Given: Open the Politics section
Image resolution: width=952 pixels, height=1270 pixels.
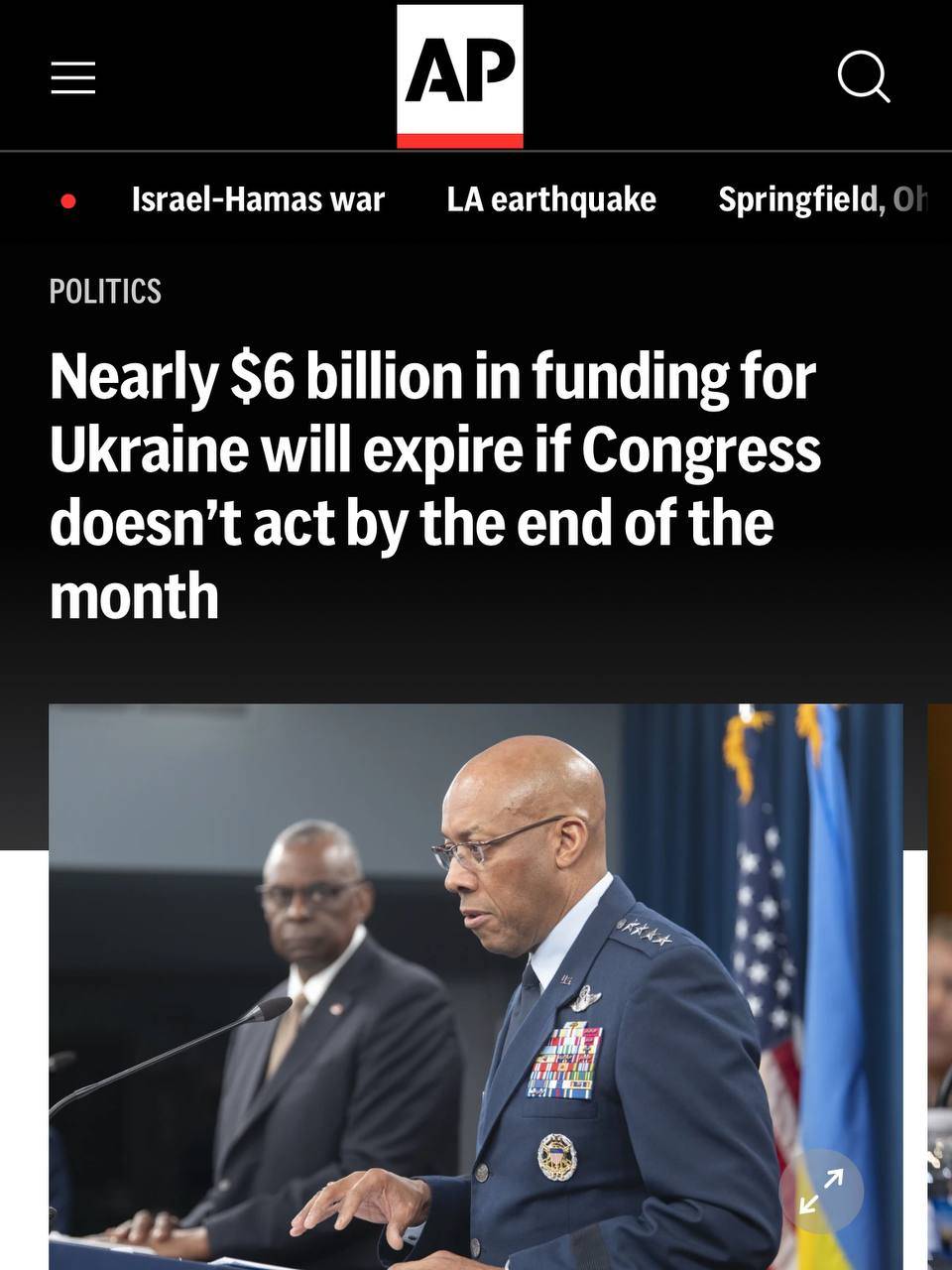Looking at the screenshot, I should click(x=105, y=291).
